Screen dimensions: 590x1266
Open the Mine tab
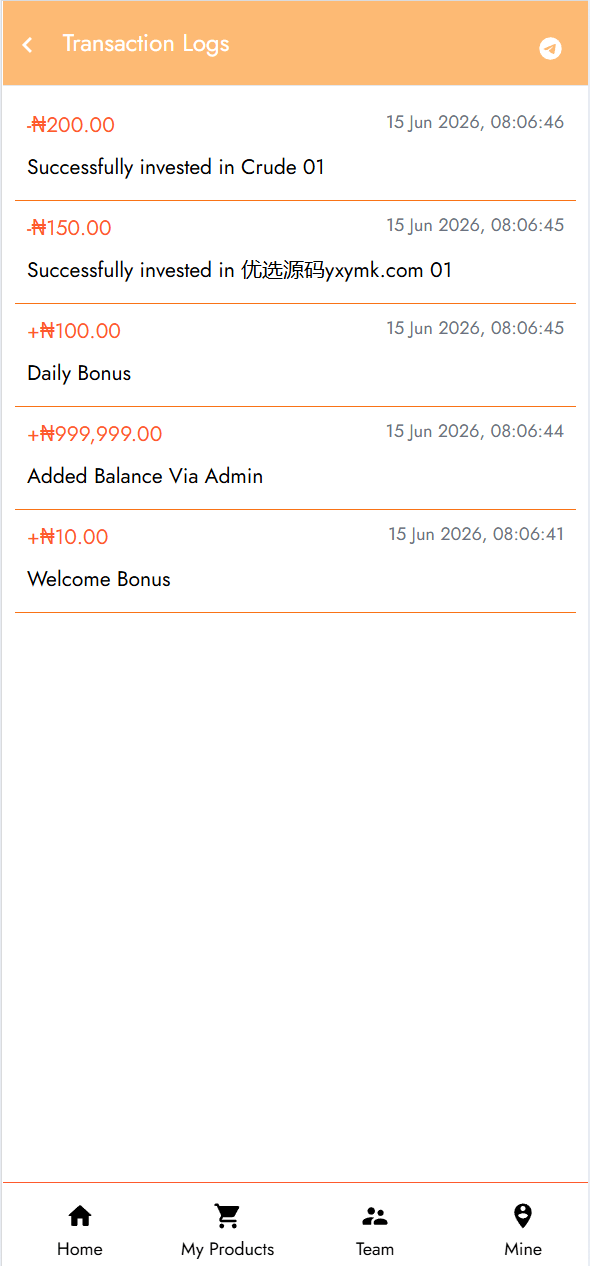pos(522,1230)
